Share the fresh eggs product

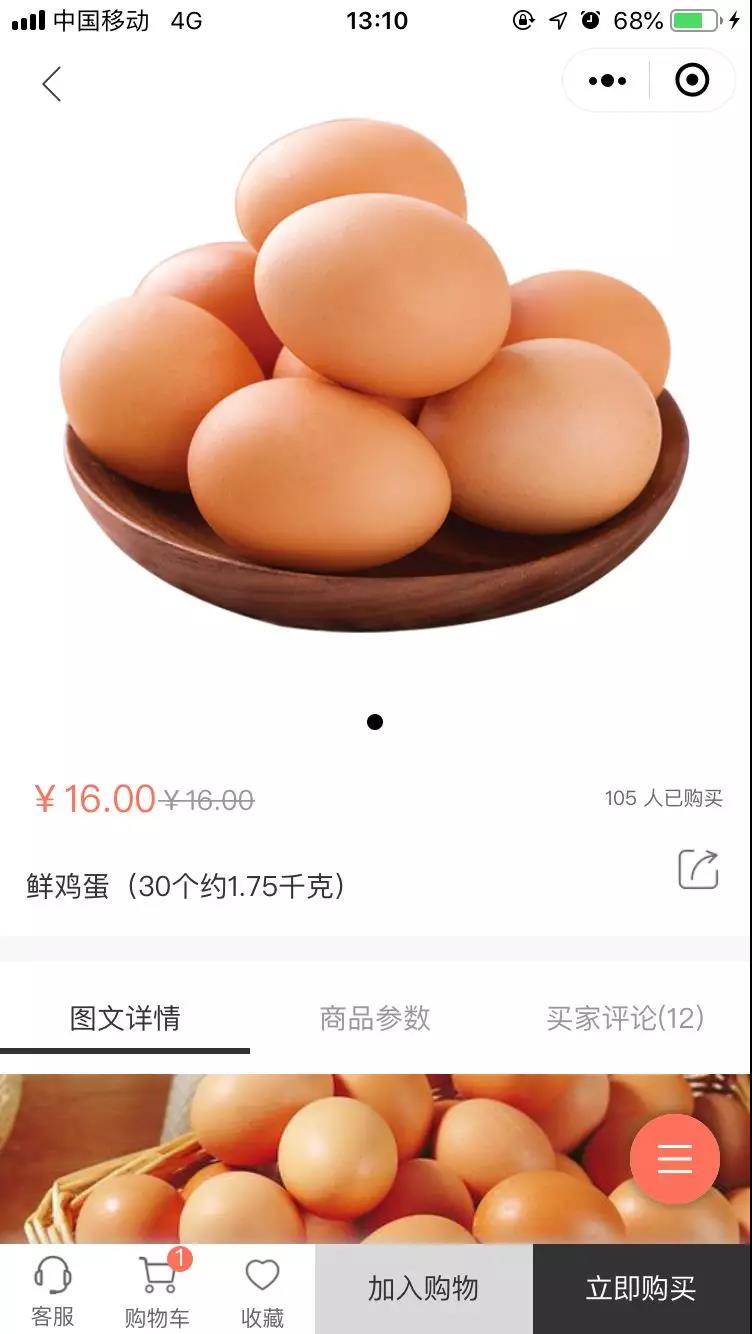pos(698,869)
